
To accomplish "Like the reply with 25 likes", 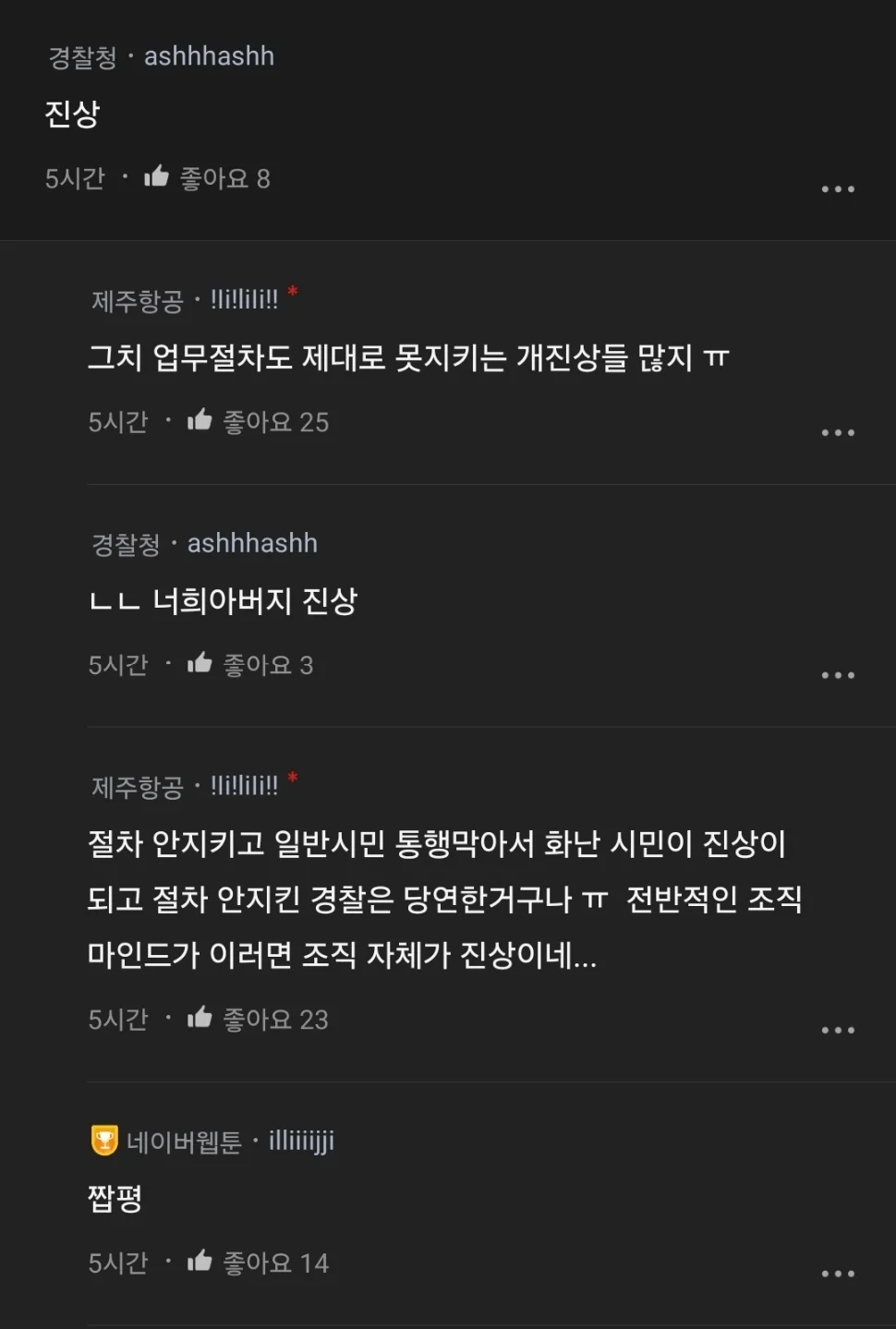I will [x=200, y=420].
